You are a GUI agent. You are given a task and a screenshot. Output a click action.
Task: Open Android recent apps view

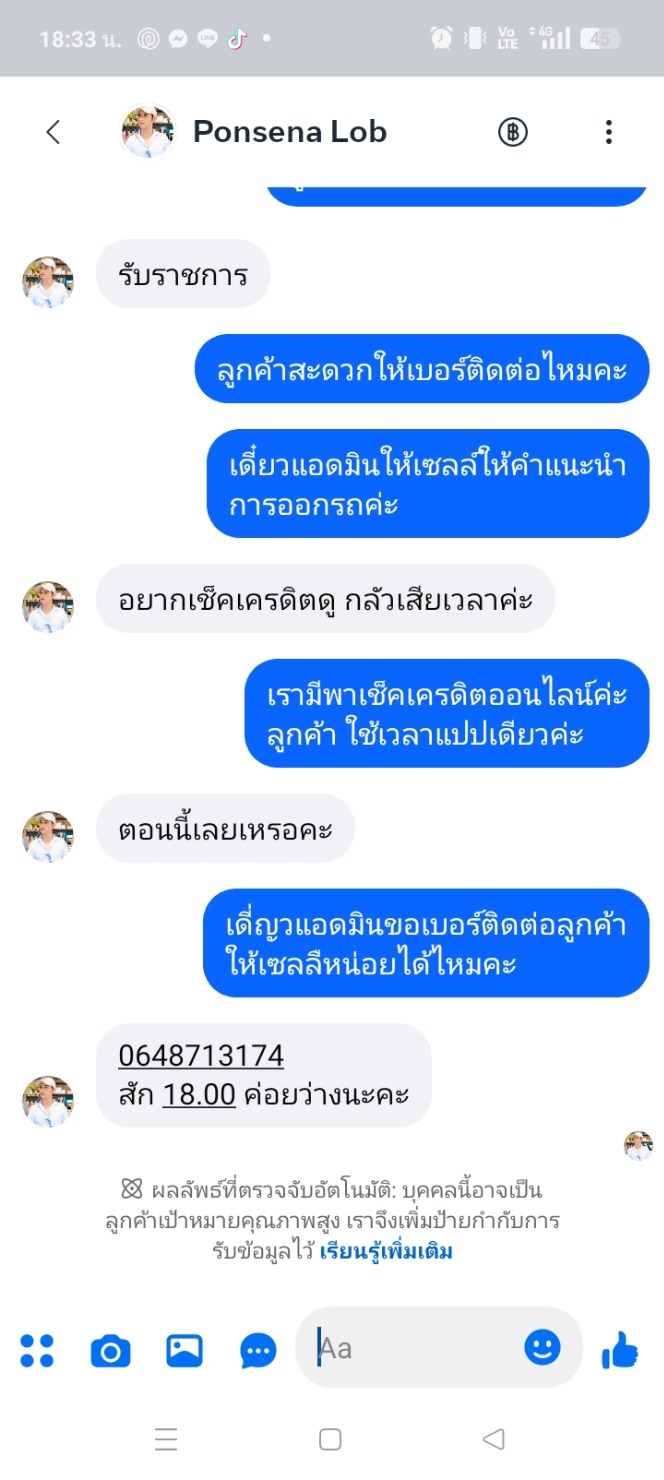tap(166, 1440)
